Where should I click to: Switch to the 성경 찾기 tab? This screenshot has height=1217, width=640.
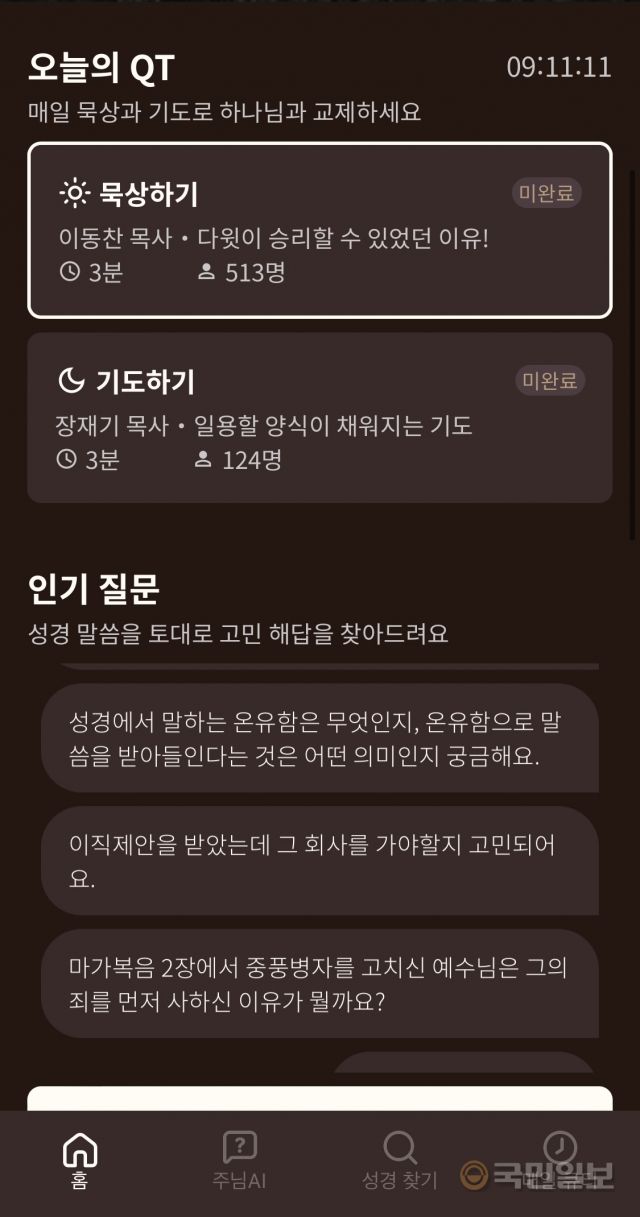click(399, 1162)
